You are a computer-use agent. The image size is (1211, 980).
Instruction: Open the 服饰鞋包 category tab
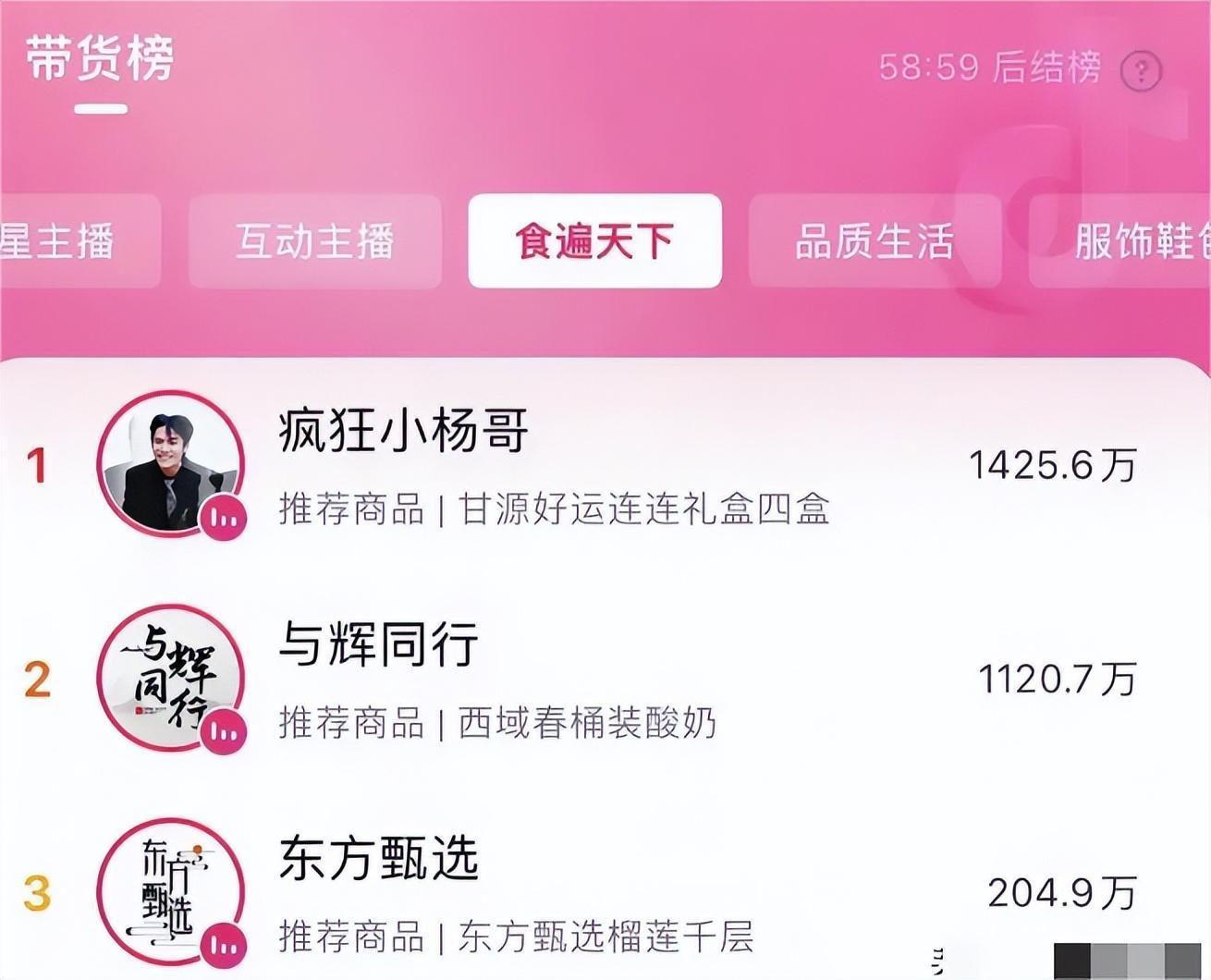[x=1120, y=241]
